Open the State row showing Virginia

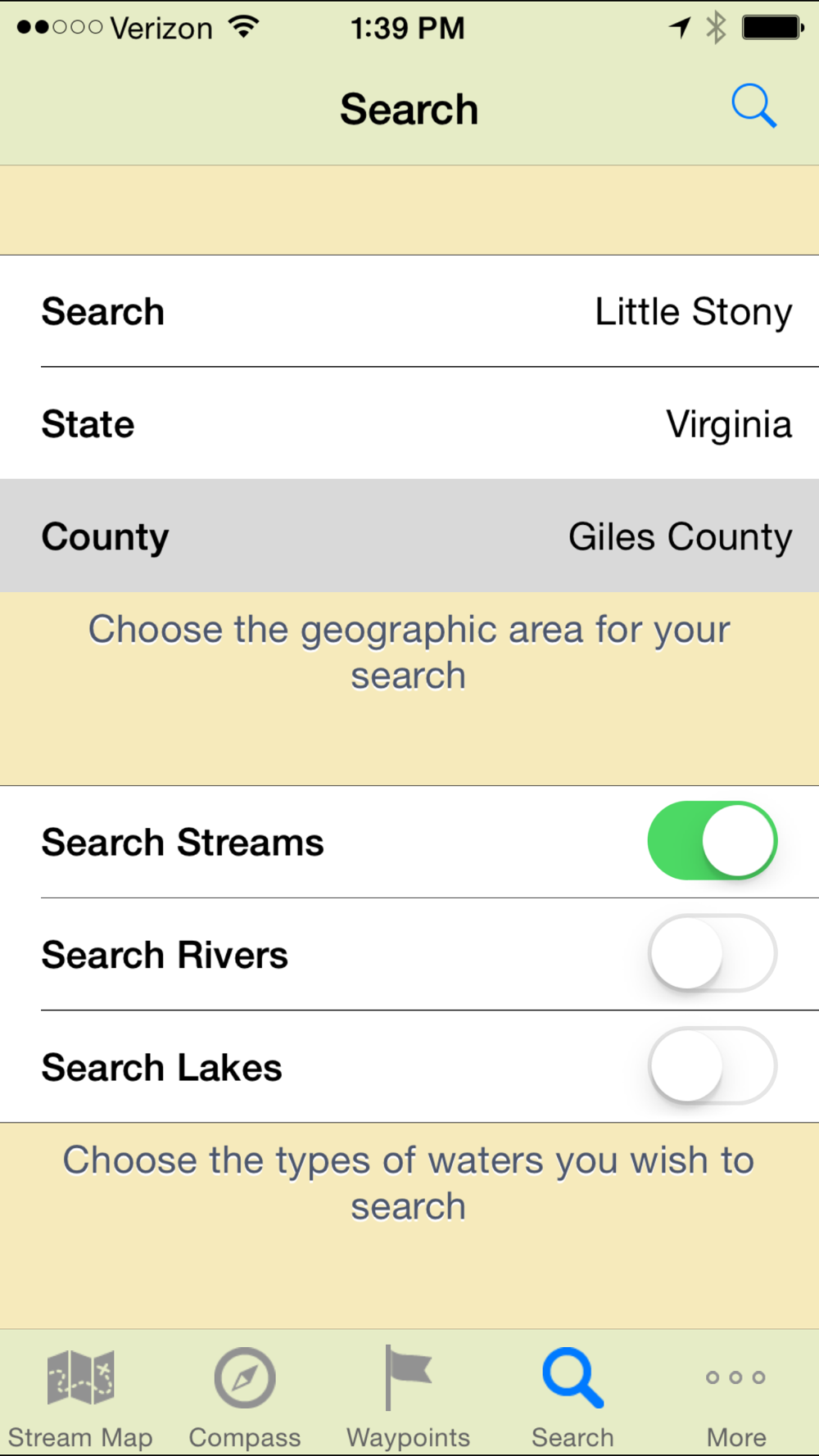click(x=409, y=423)
